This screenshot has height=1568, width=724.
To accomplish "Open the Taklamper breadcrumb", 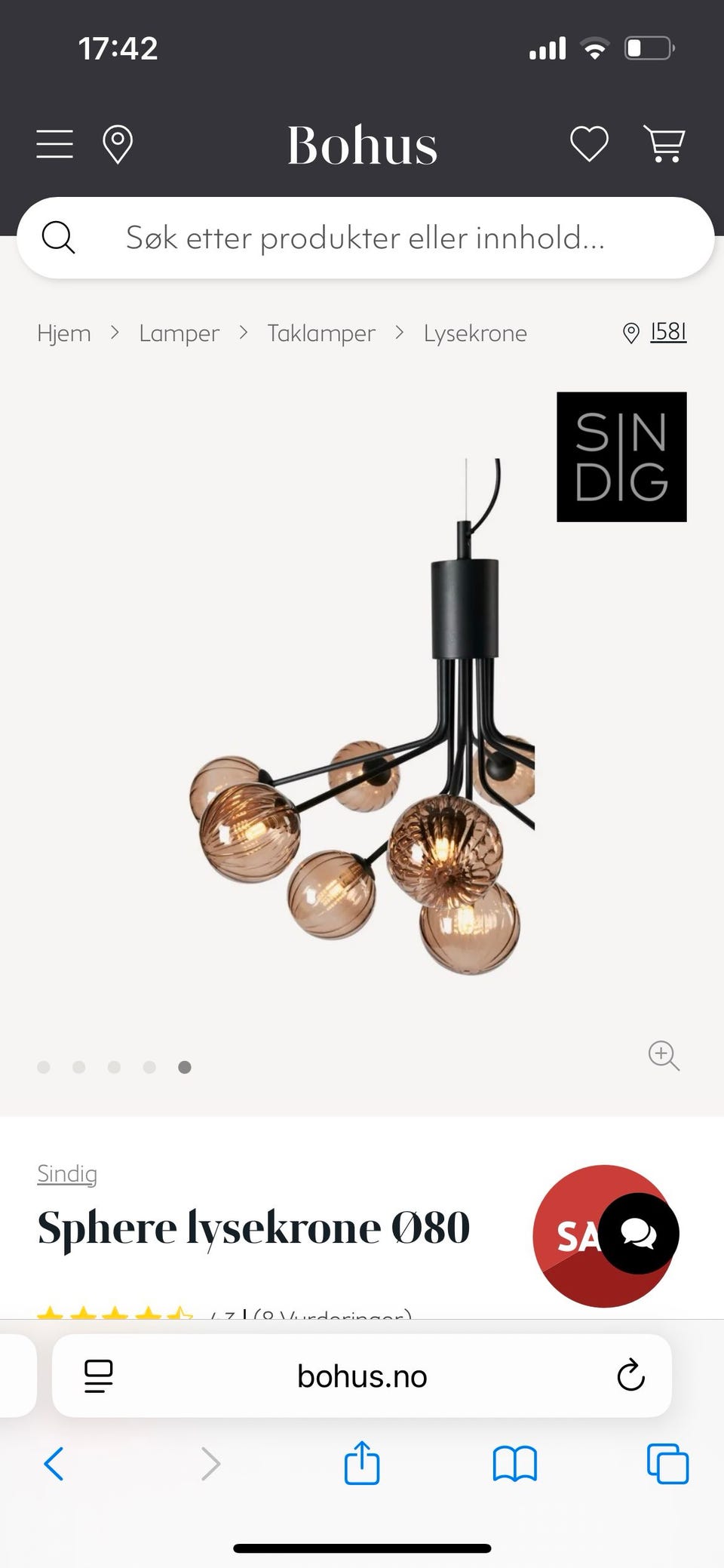I will (x=321, y=333).
